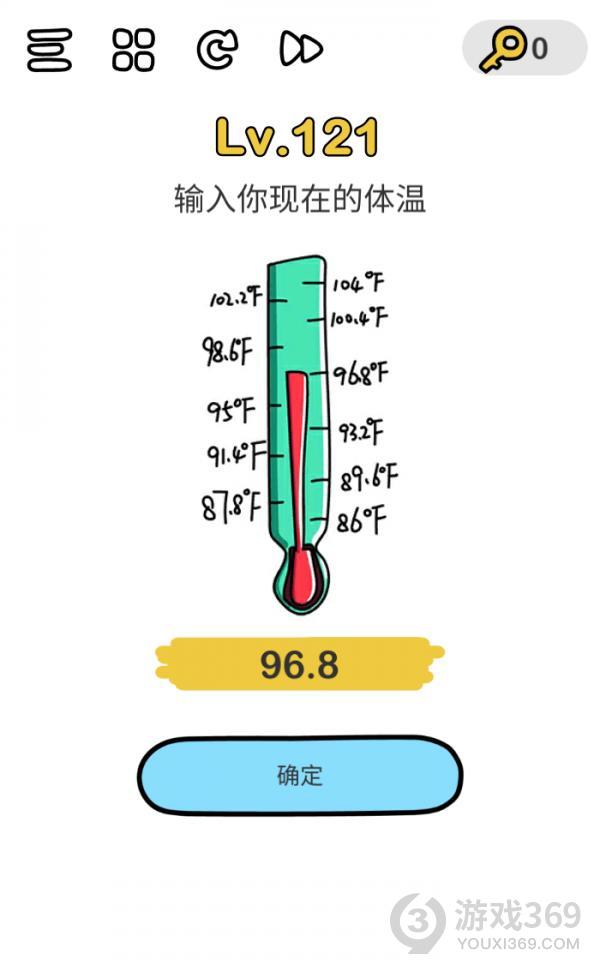Restart the current level
Screen dimensions: 600x960
pos(217,49)
